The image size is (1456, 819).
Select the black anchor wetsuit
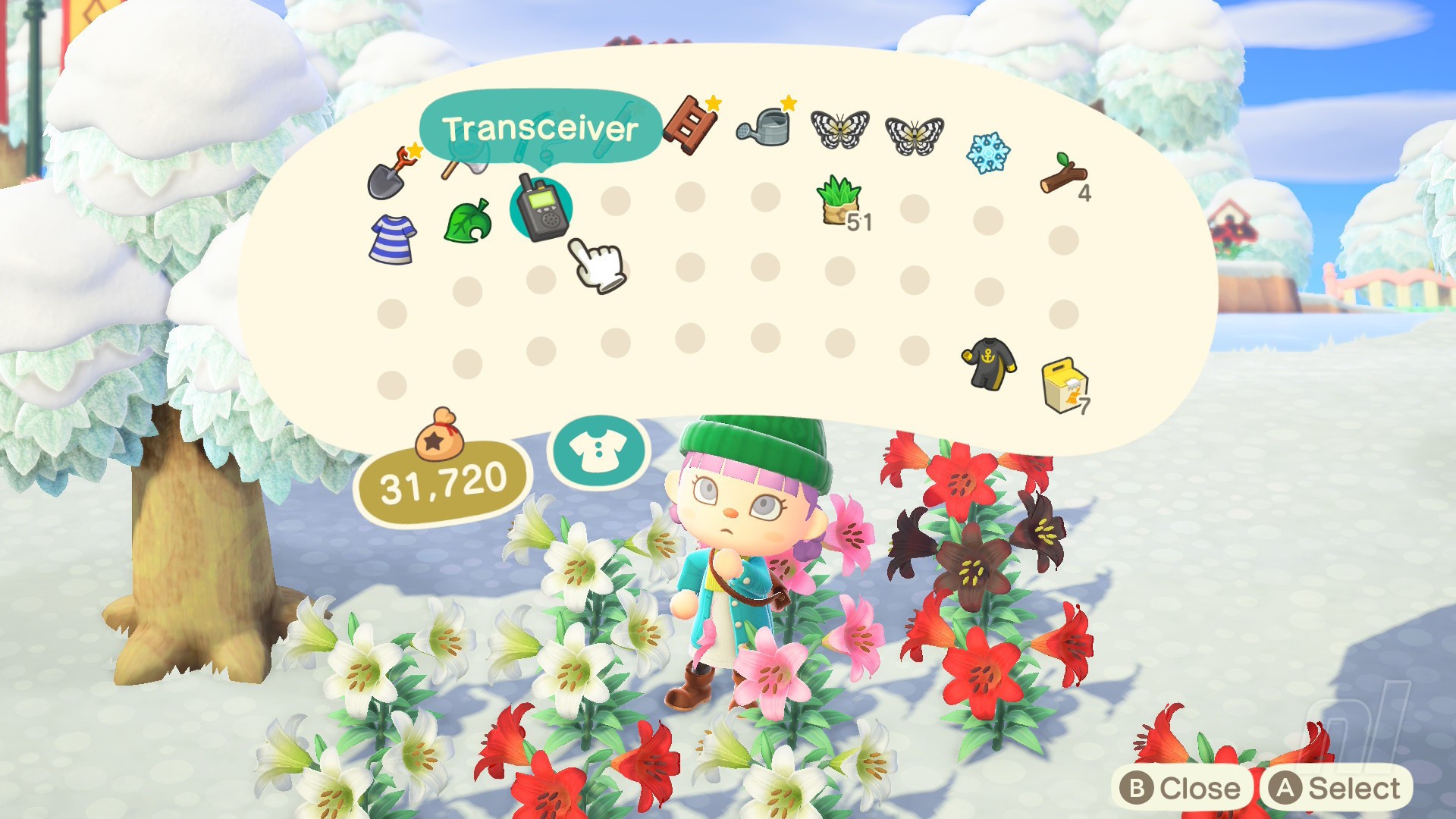click(988, 364)
